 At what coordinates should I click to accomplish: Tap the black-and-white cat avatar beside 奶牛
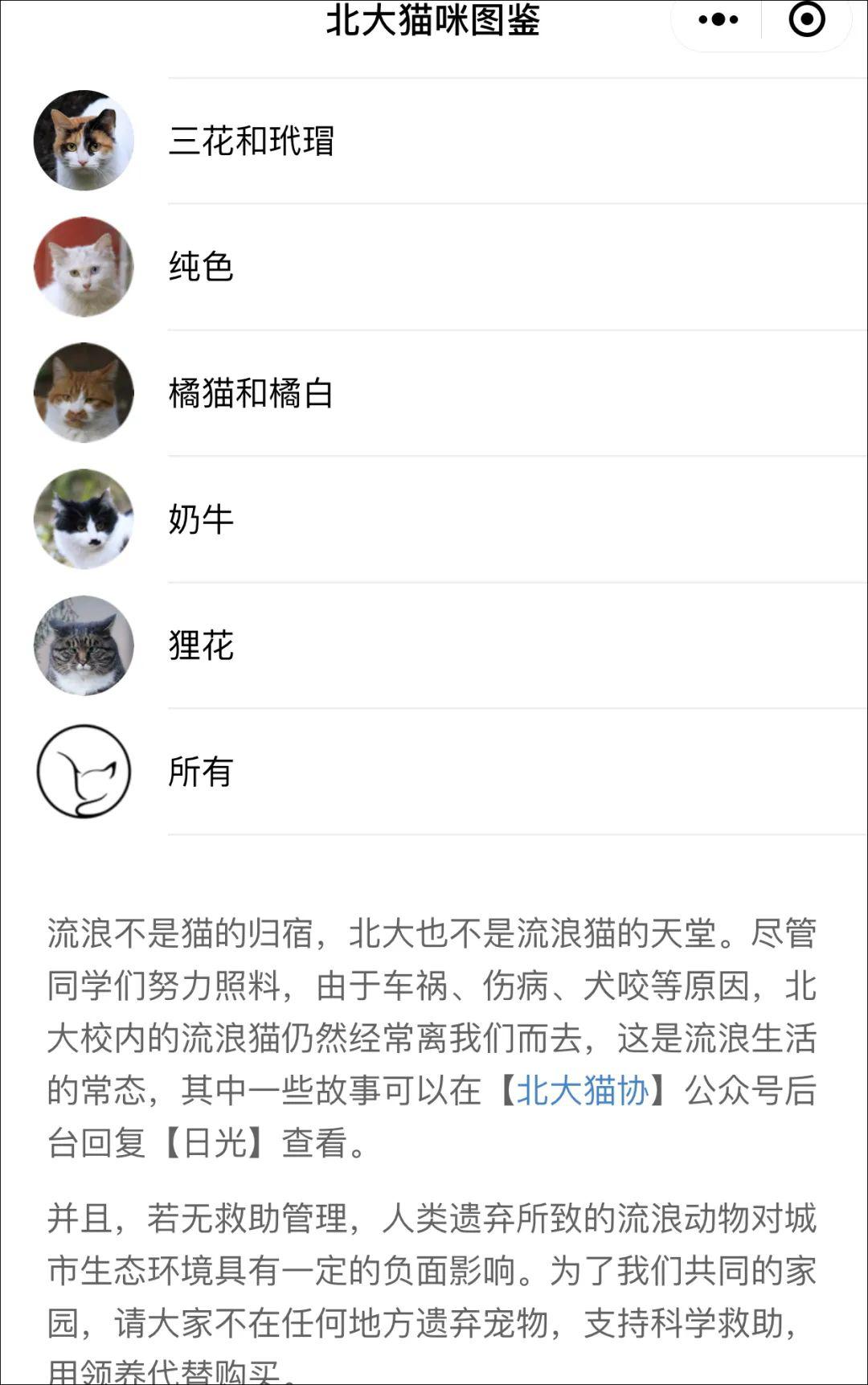(x=83, y=520)
